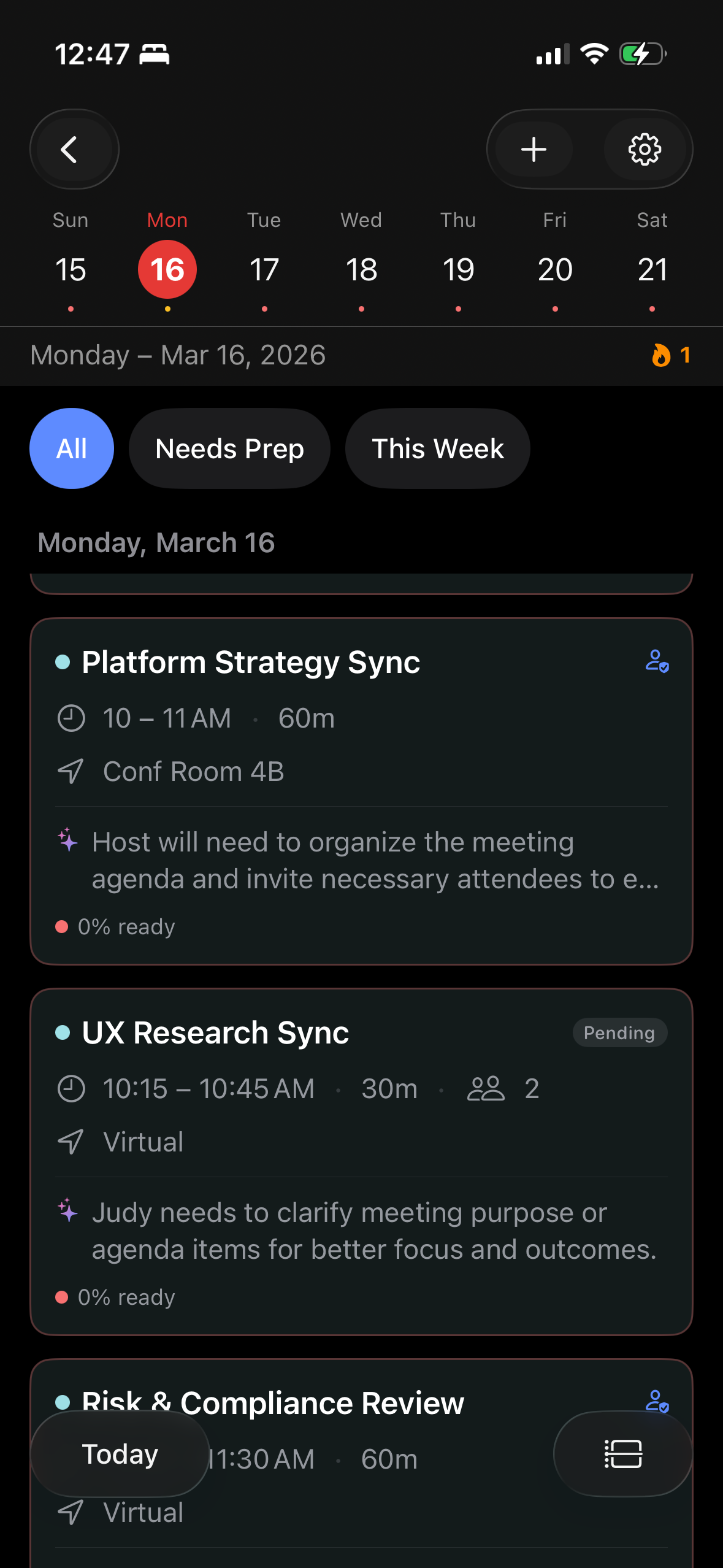
Task: Select Friday the 20th from the date row
Action: (555, 269)
